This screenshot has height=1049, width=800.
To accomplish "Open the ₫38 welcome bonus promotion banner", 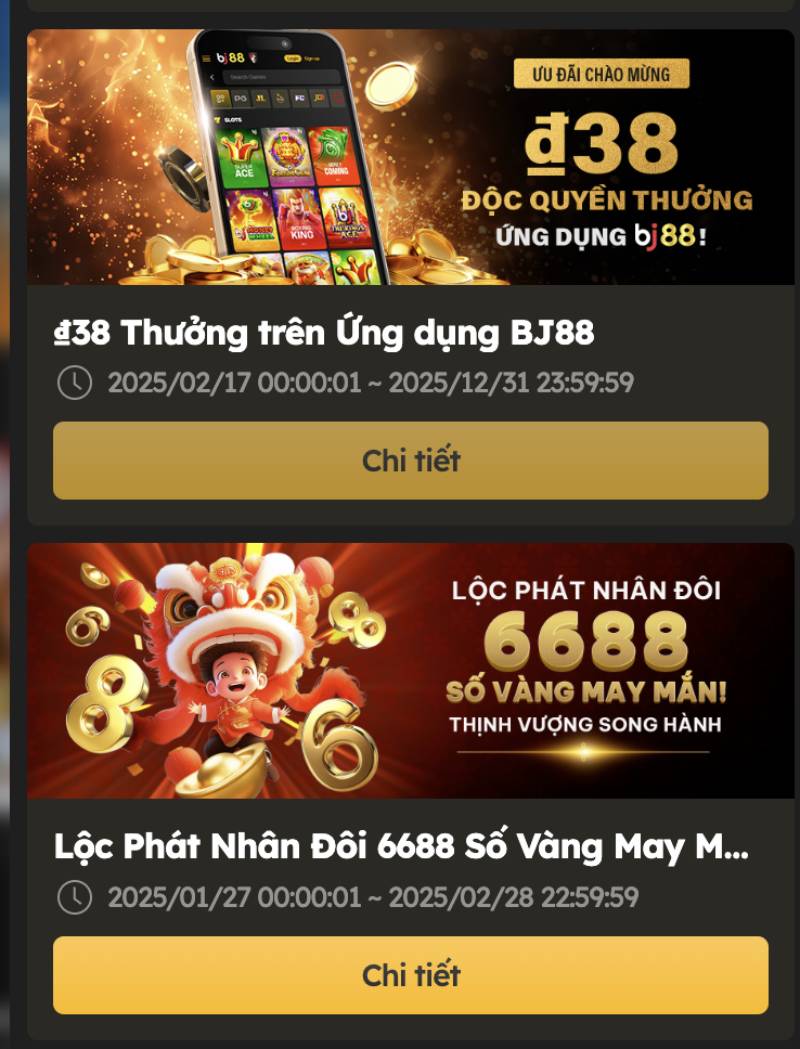I will pos(410,157).
